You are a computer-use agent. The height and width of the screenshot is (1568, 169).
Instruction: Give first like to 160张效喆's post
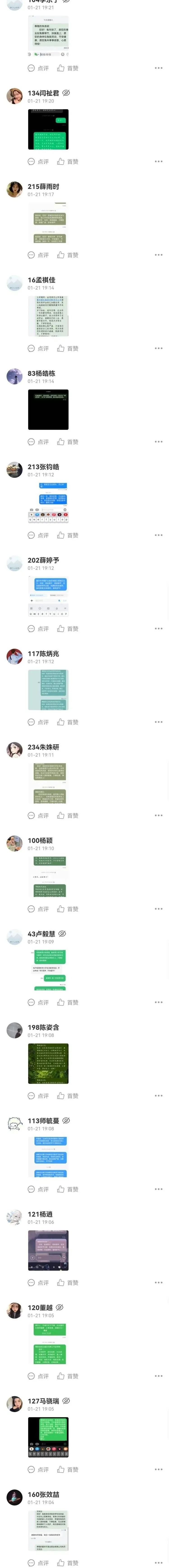pyautogui.click(x=68, y=1563)
